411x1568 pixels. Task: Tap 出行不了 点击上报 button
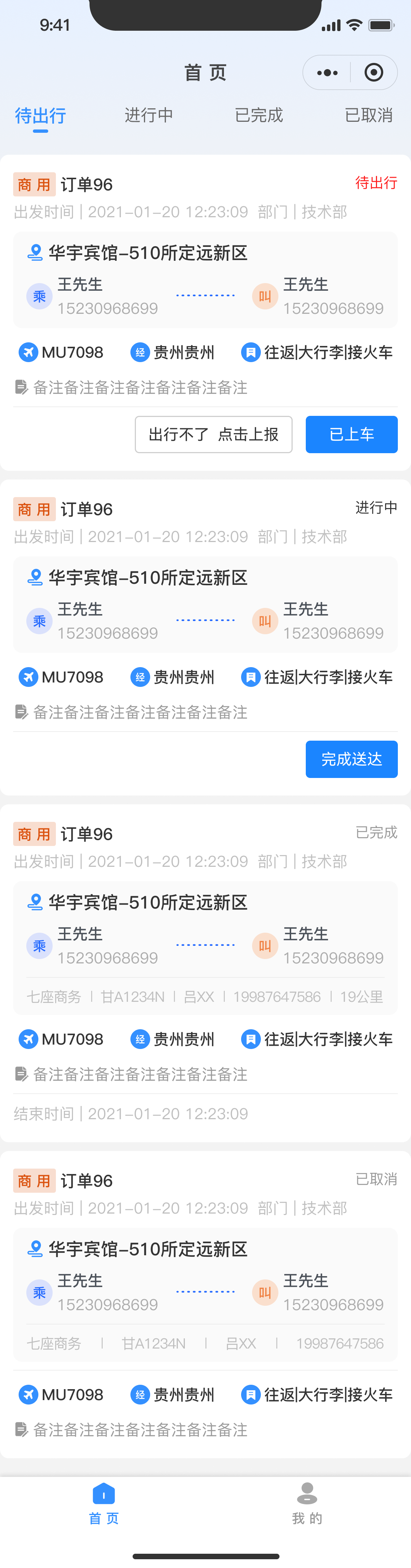click(x=213, y=434)
